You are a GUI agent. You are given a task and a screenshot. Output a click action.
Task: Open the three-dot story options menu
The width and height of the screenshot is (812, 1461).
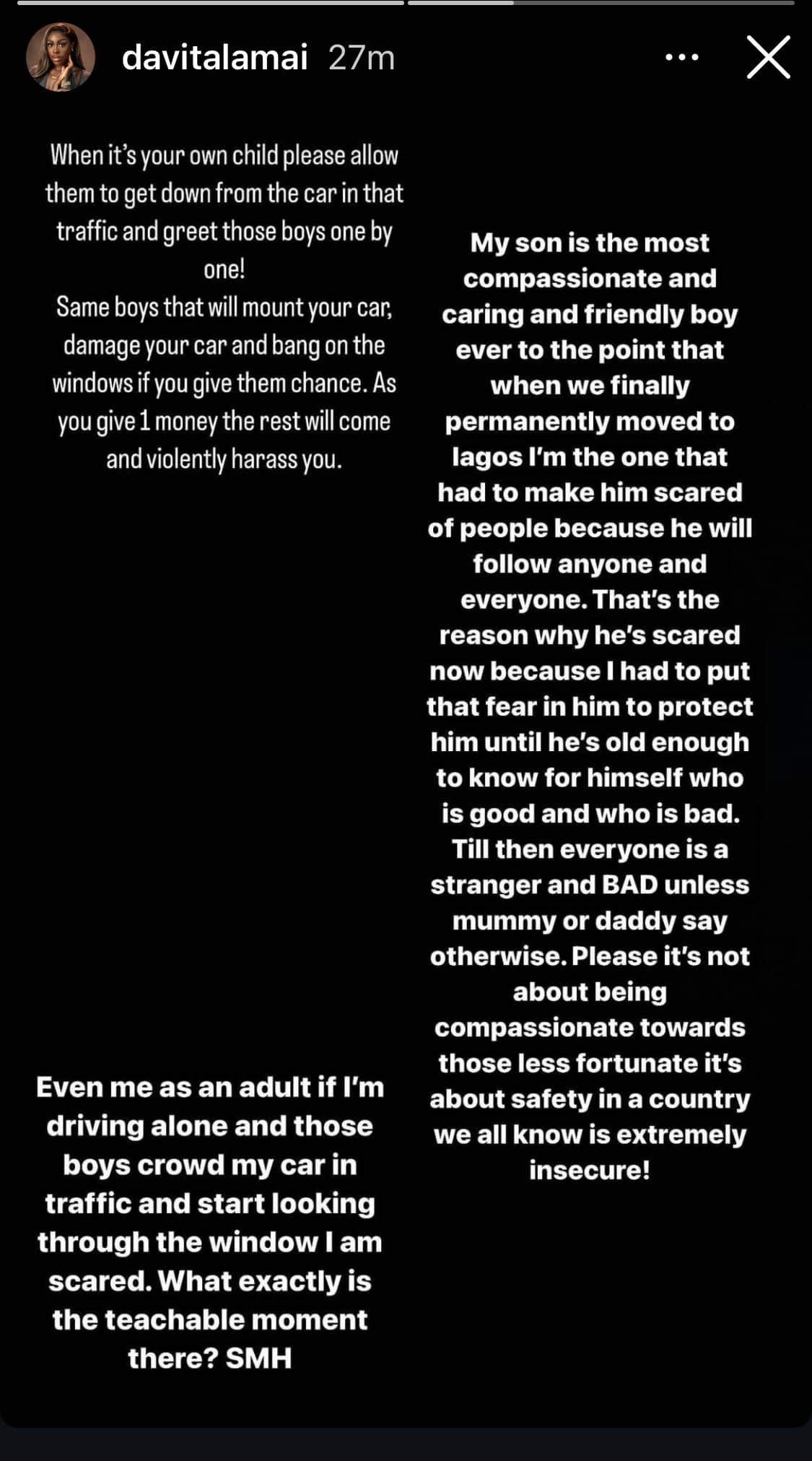tap(681, 57)
